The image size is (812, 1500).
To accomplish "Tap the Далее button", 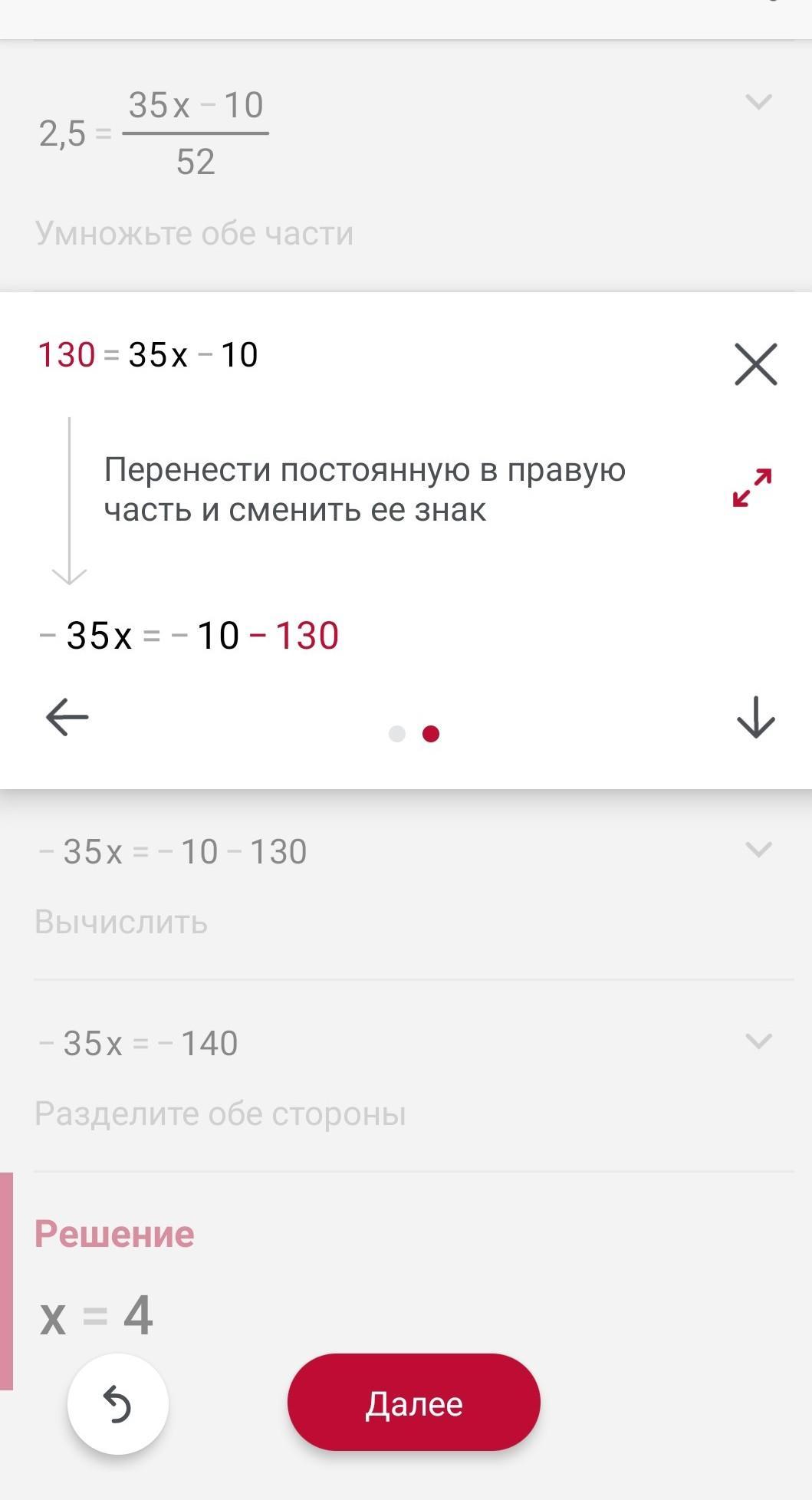I will [x=414, y=1403].
